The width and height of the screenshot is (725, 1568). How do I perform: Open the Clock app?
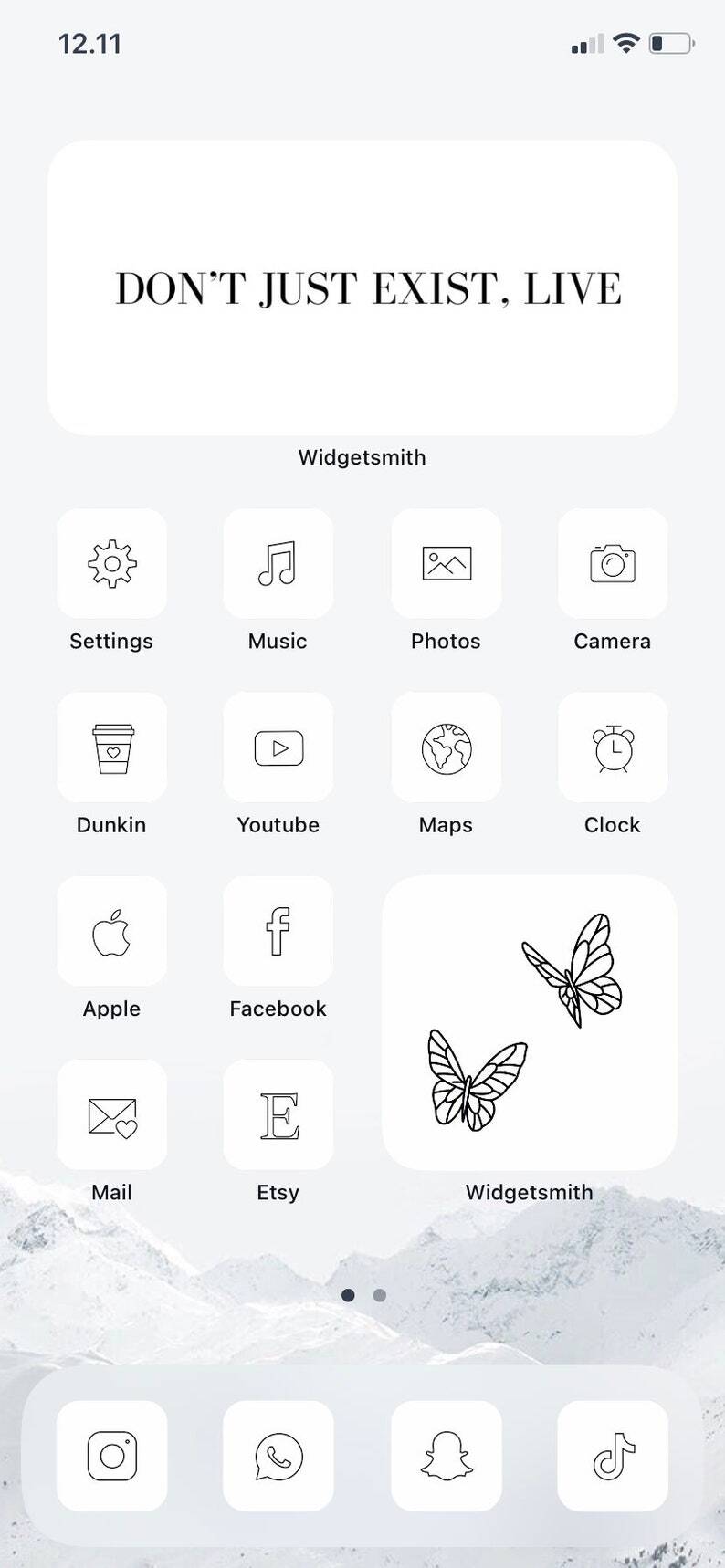point(612,747)
